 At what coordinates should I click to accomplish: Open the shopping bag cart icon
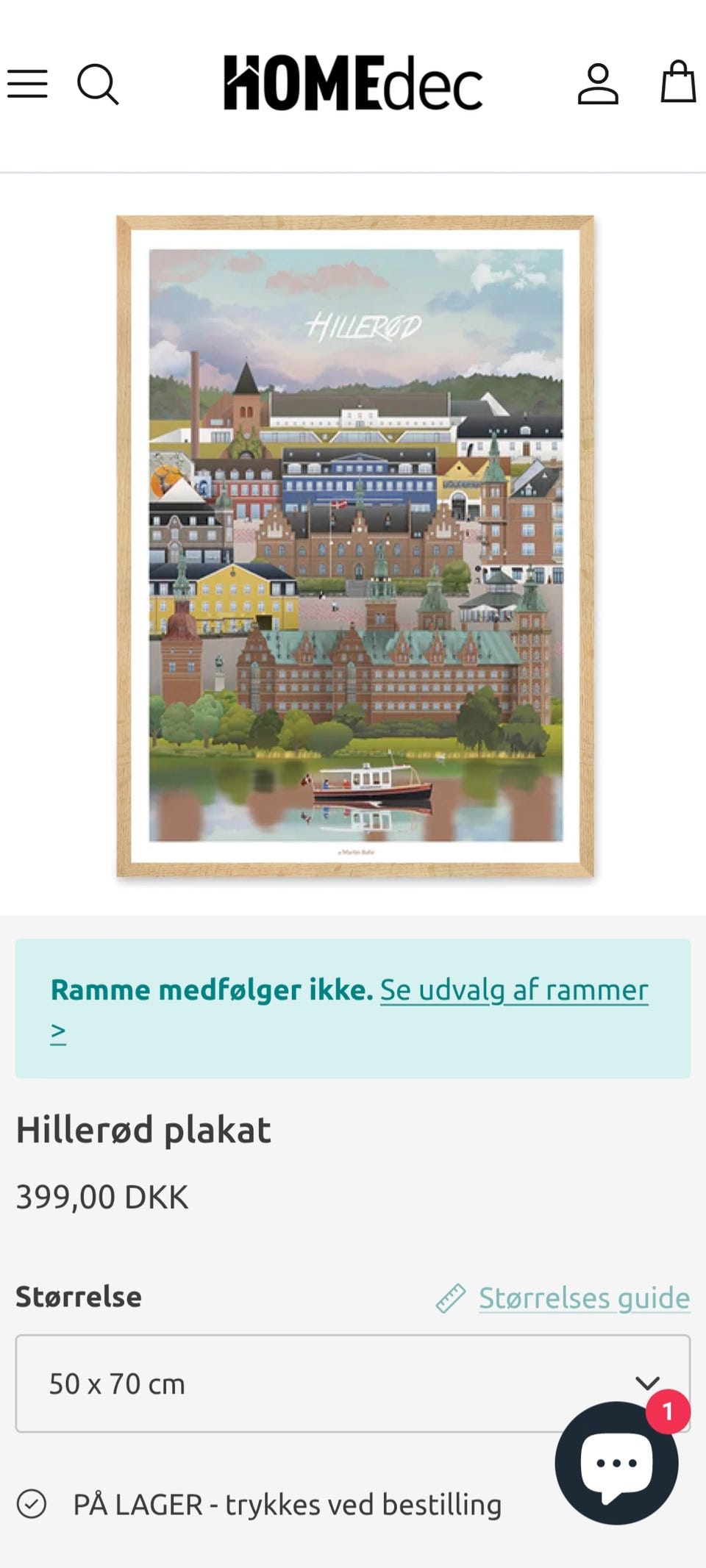[678, 83]
